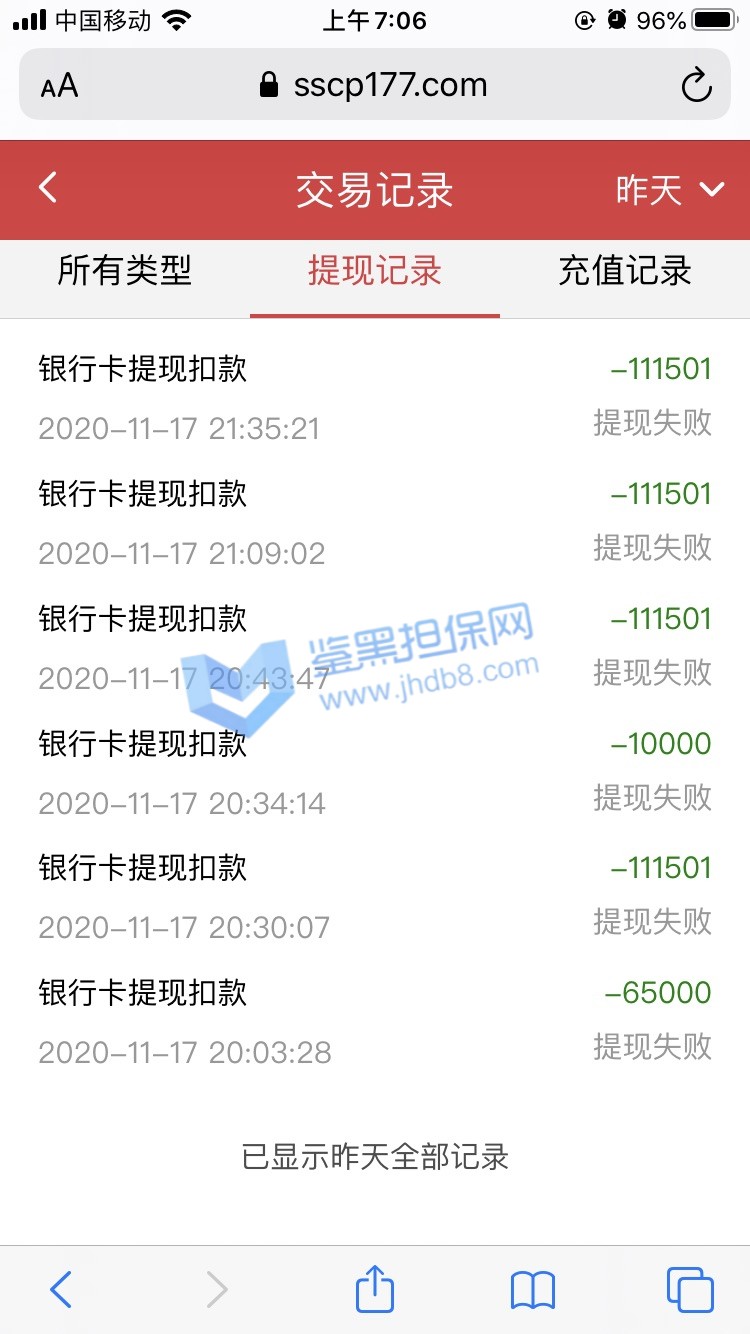Switch to the 所有类型 tab
The height and width of the screenshot is (1334, 750).
[x=124, y=271]
